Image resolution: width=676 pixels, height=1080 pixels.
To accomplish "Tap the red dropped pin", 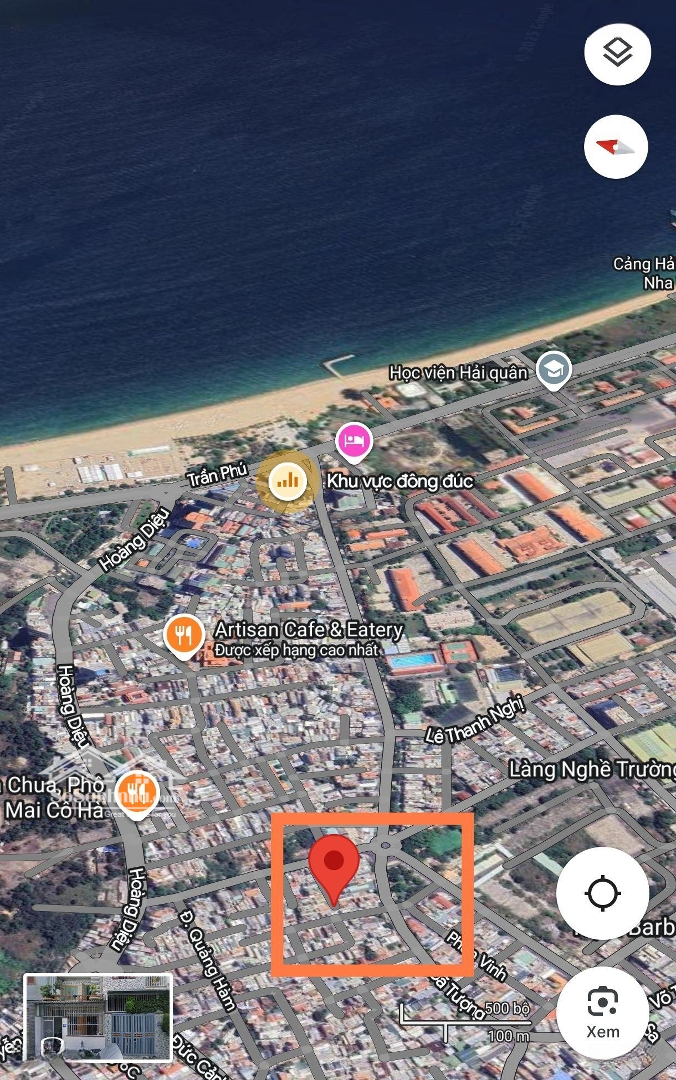I will pyautogui.click(x=334, y=868).
